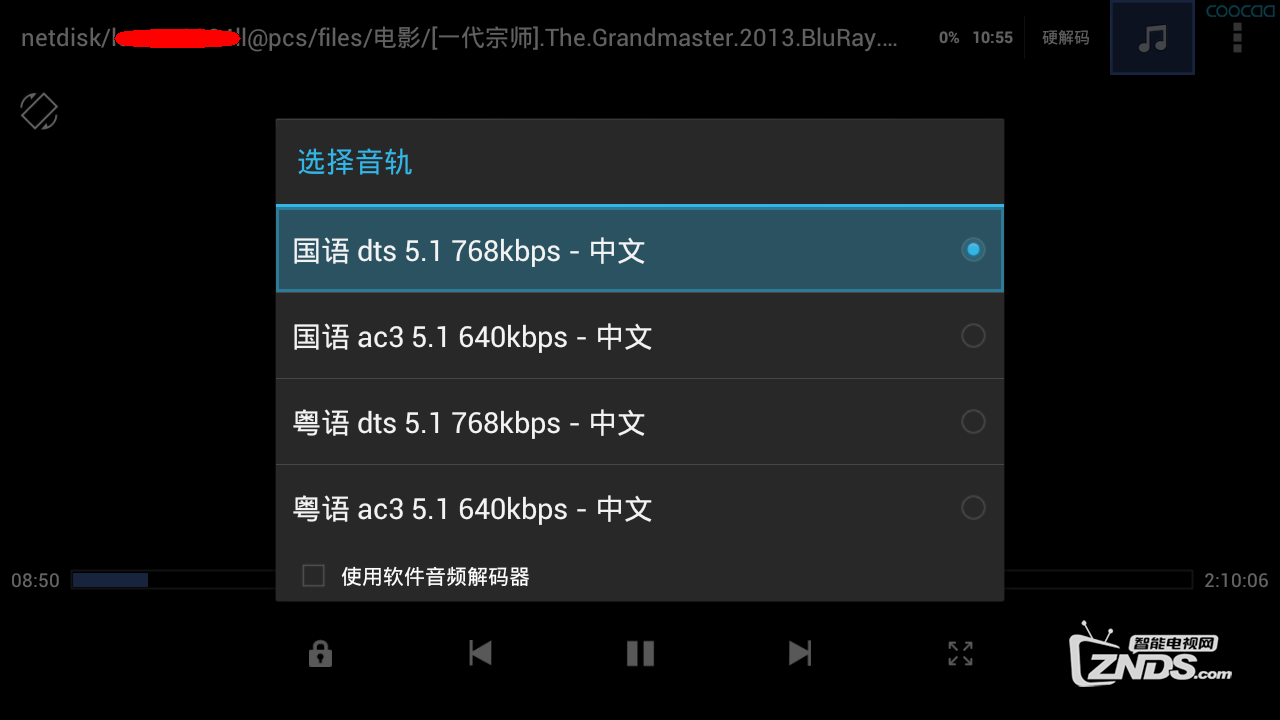
Task: Skip to previous video
Action: (480, 654)
